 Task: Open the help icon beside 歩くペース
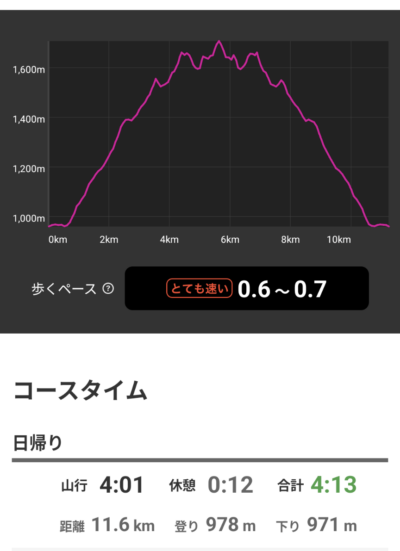click(x=108, y=289)
